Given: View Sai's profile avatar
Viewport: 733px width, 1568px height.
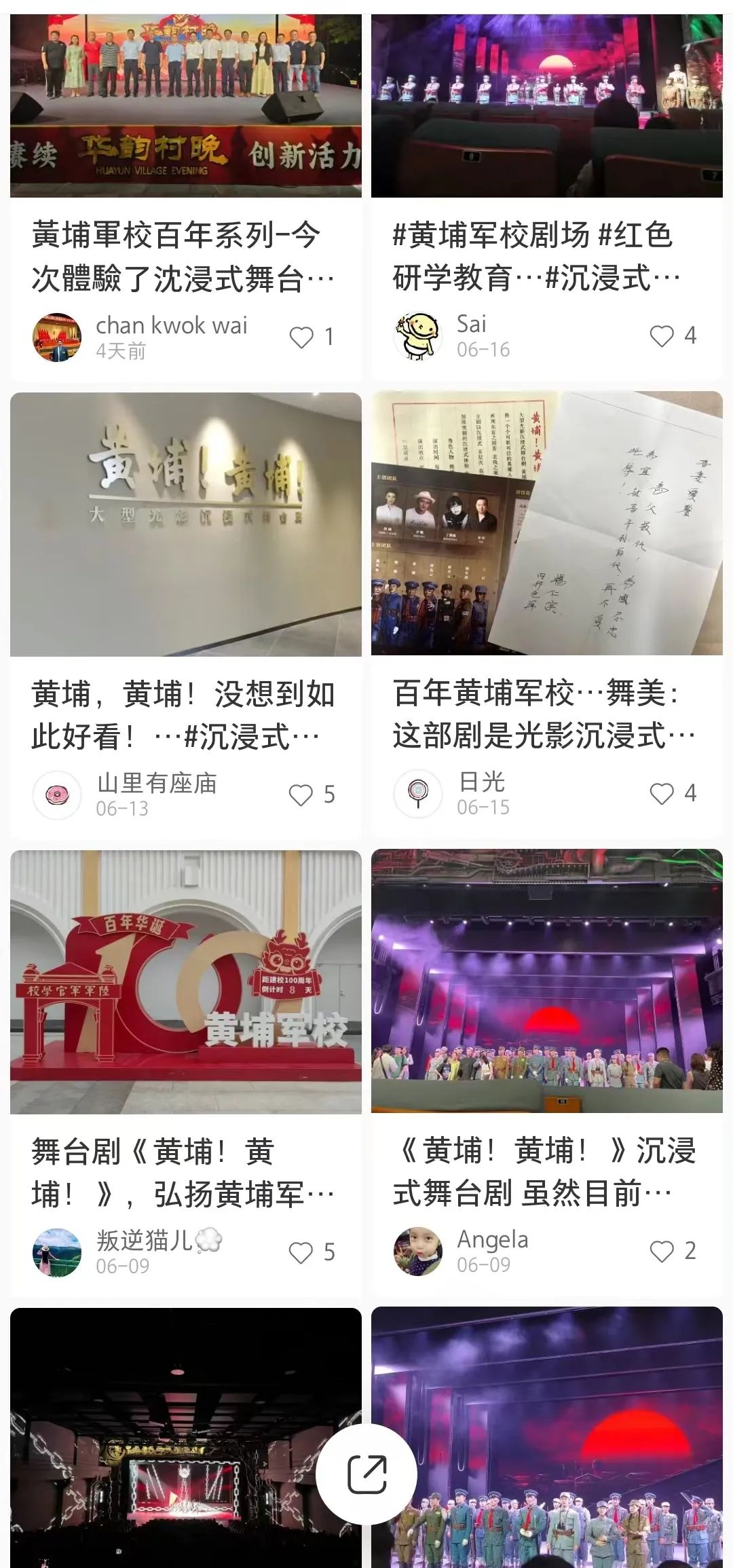Looking at the screenshot, I should pyautogui.click(x=418, y=336).
